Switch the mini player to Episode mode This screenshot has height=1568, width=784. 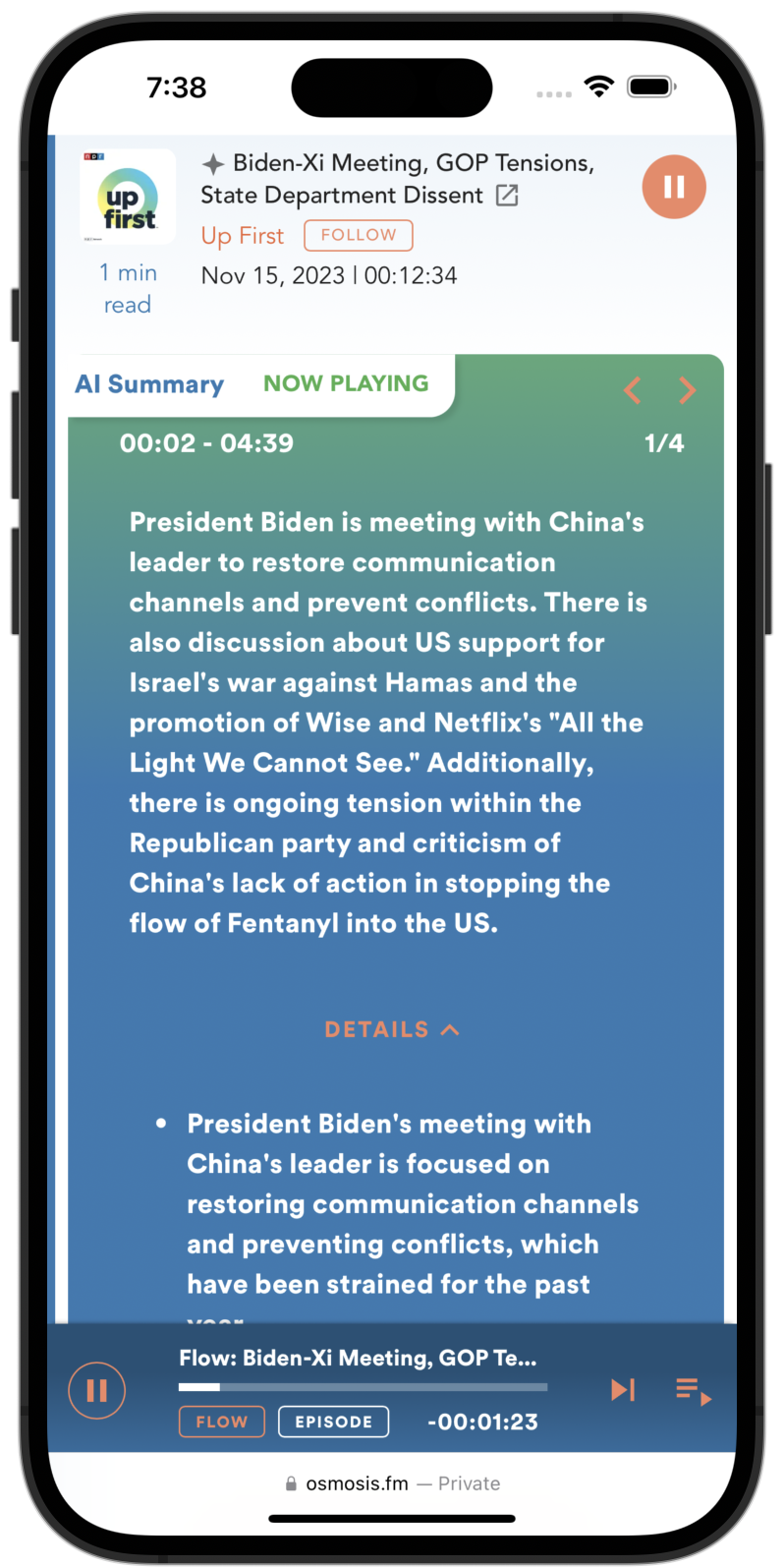(333, 1422)
